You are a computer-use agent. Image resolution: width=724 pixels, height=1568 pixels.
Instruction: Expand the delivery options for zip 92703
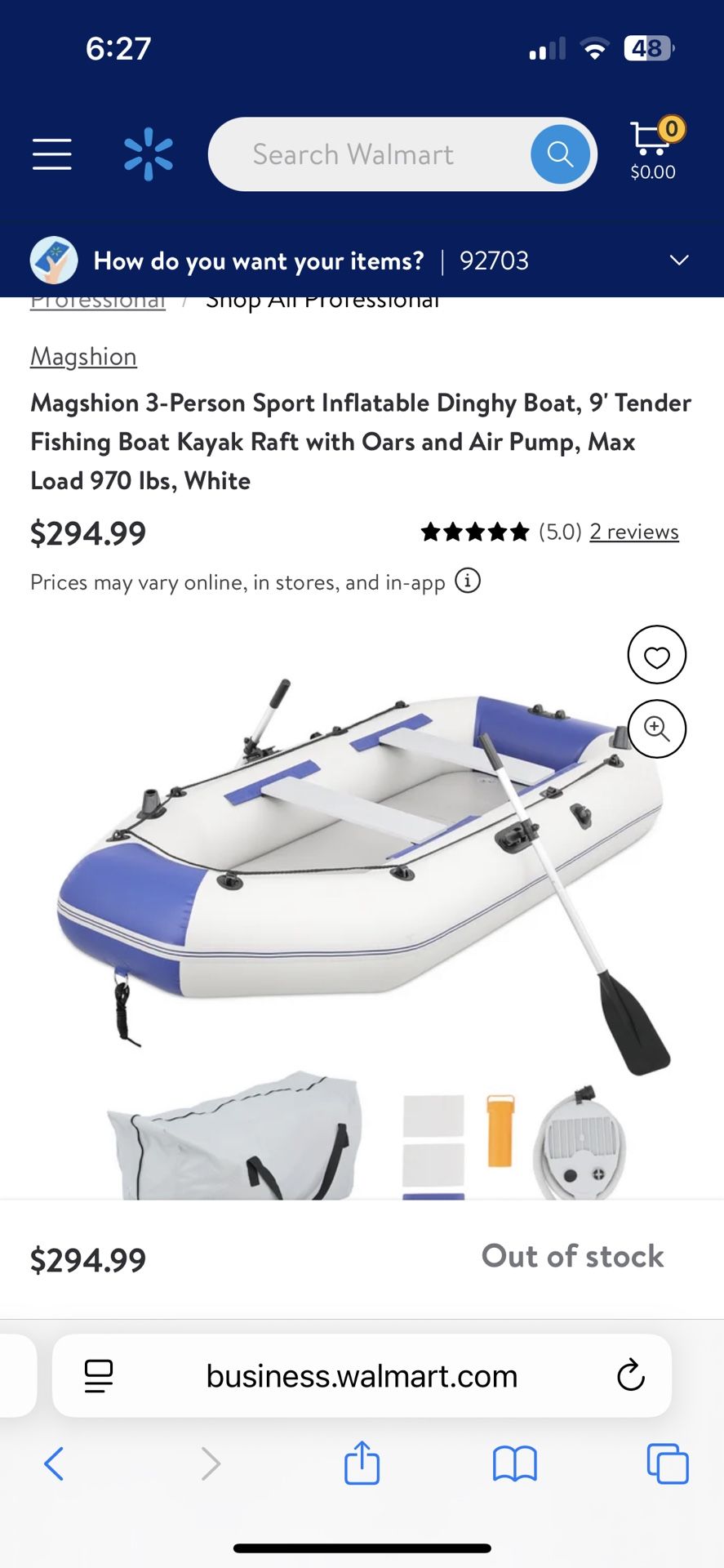[679, 260]
